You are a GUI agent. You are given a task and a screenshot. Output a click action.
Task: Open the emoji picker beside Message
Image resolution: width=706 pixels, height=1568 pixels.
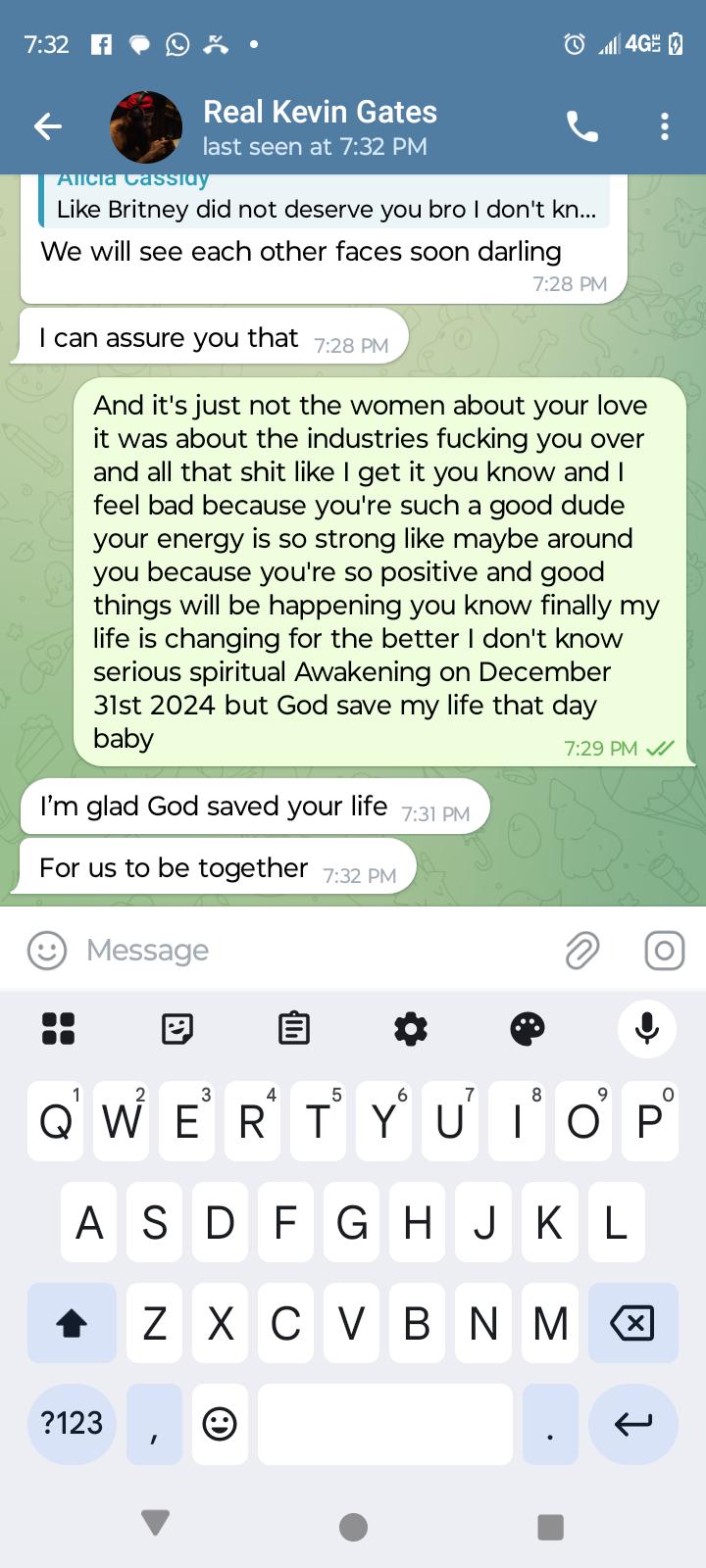click(x=46, y=950)
